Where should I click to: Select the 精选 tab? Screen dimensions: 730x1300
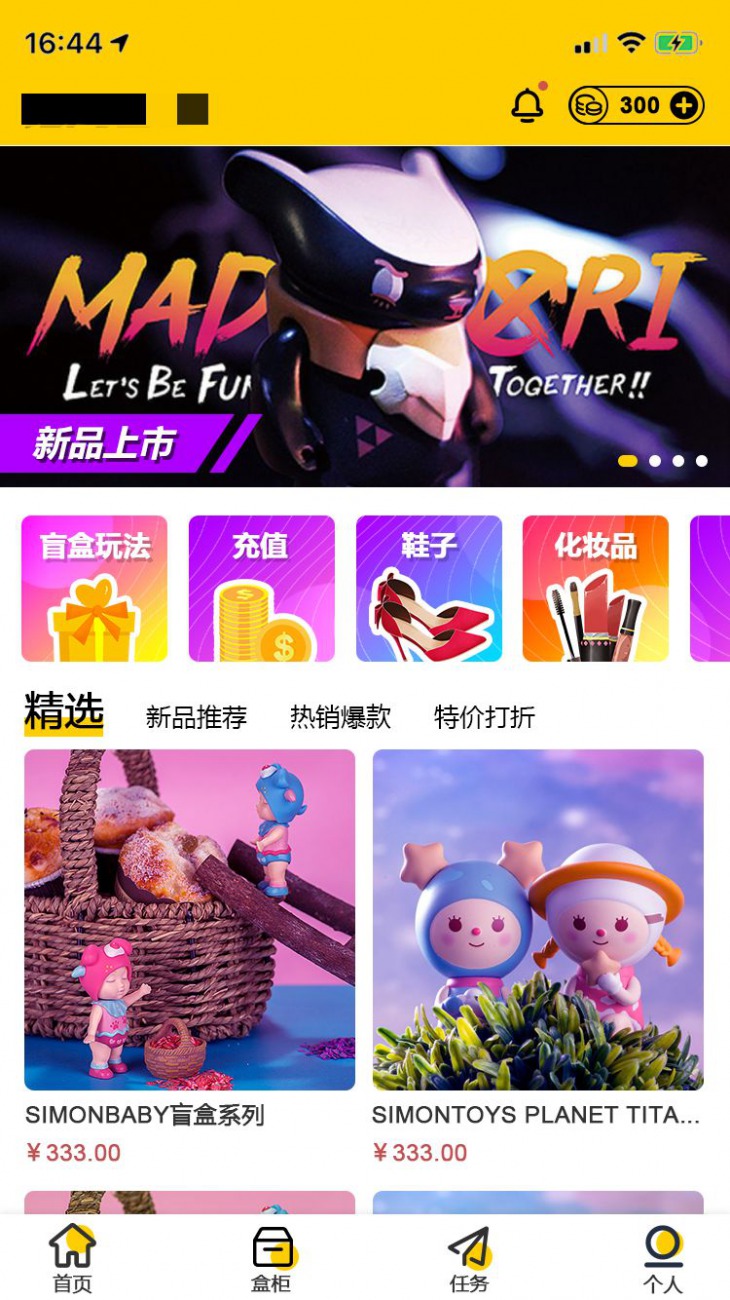(x=64, y=712)
